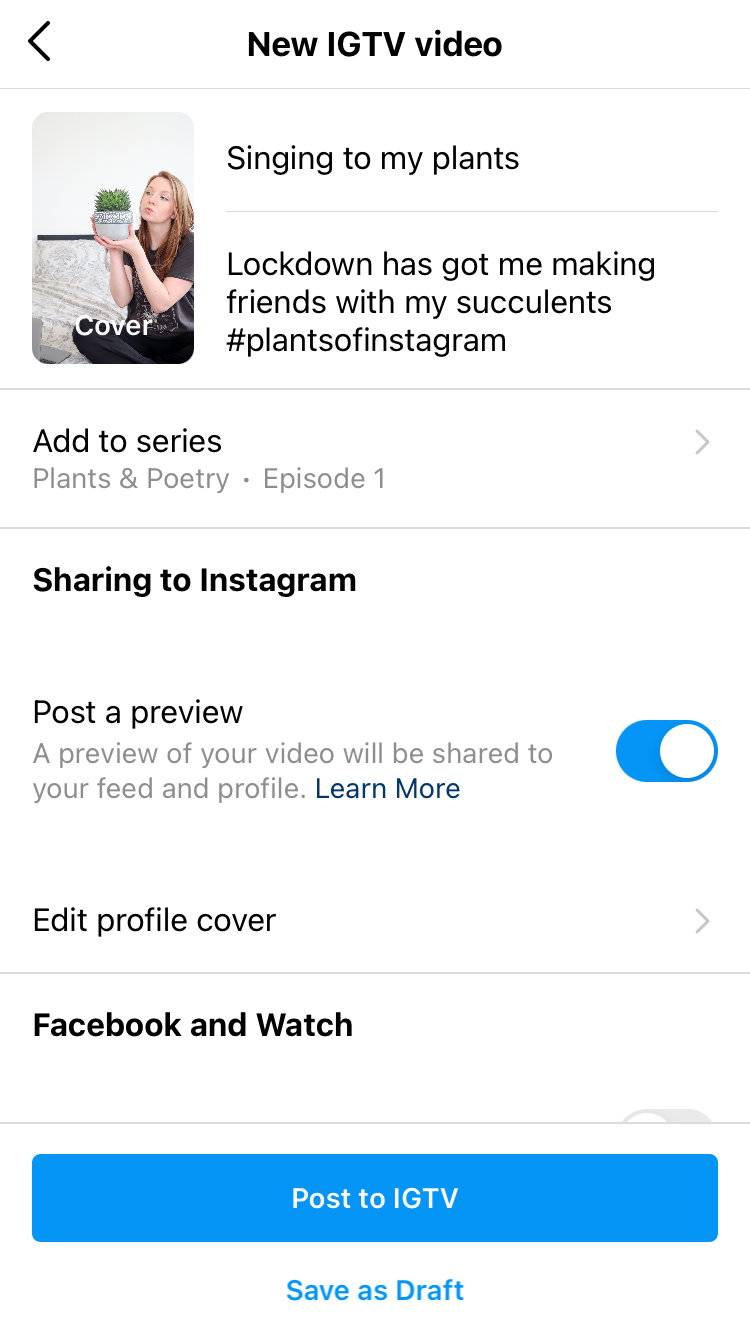This screenshot has height=1334, width=750.
Task: Open Edit profile cover
Action: [375, 921]
